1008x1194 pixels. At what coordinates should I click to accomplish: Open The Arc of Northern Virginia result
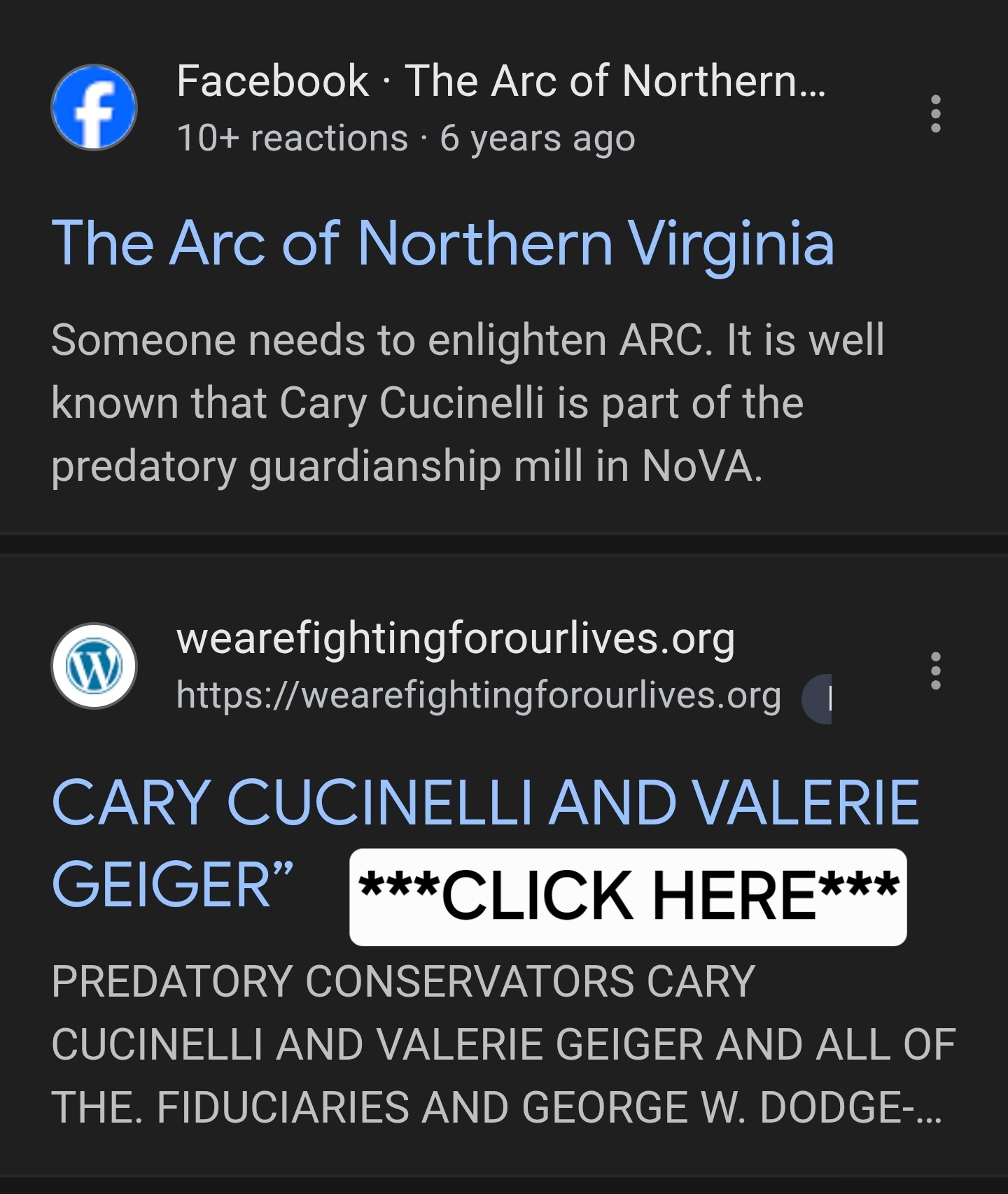click(442, 243)
